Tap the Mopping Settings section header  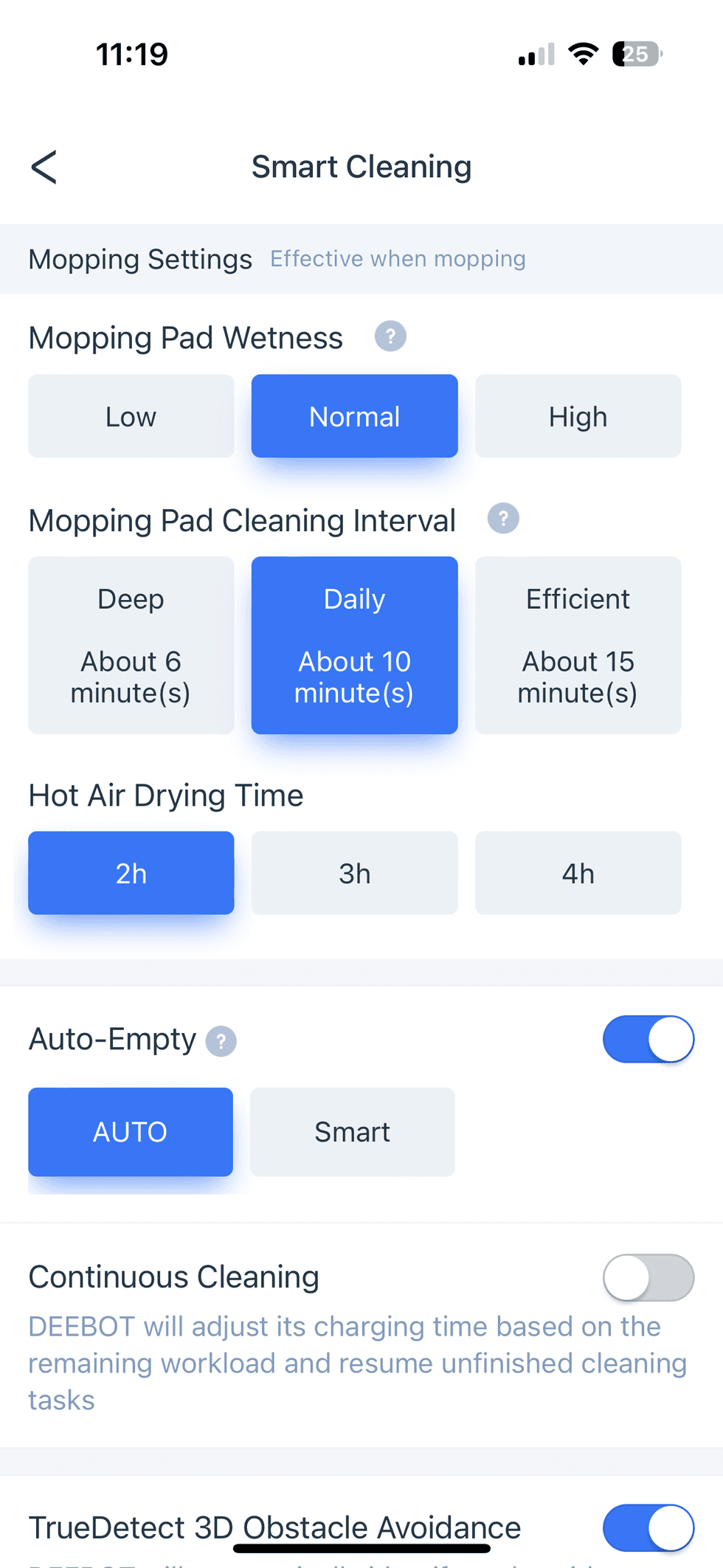coord(140,259)
